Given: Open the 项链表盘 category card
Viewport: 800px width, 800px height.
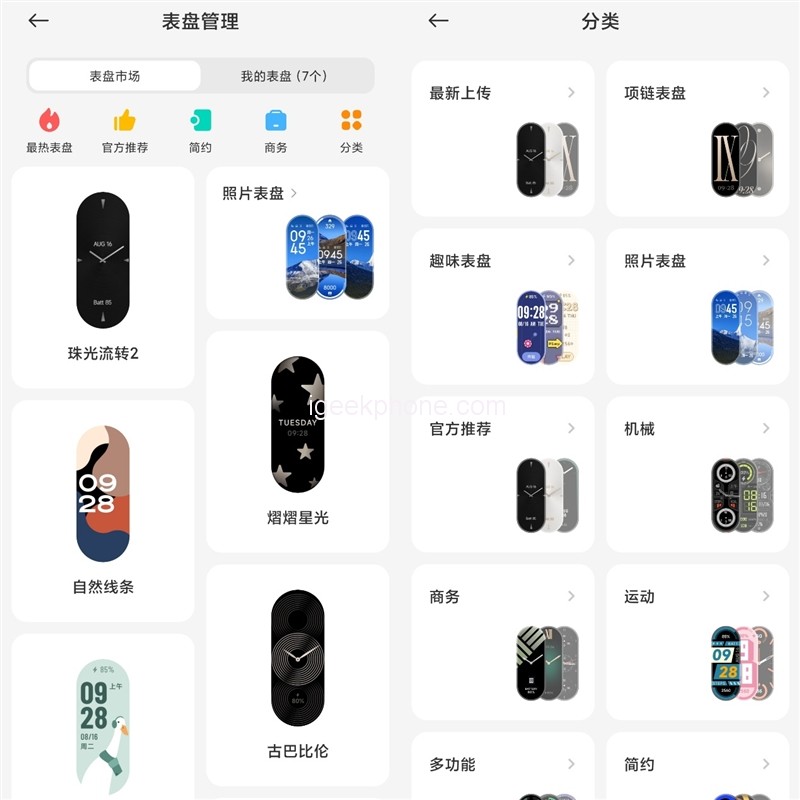Looking at the screenshot, I should point(697,138).
